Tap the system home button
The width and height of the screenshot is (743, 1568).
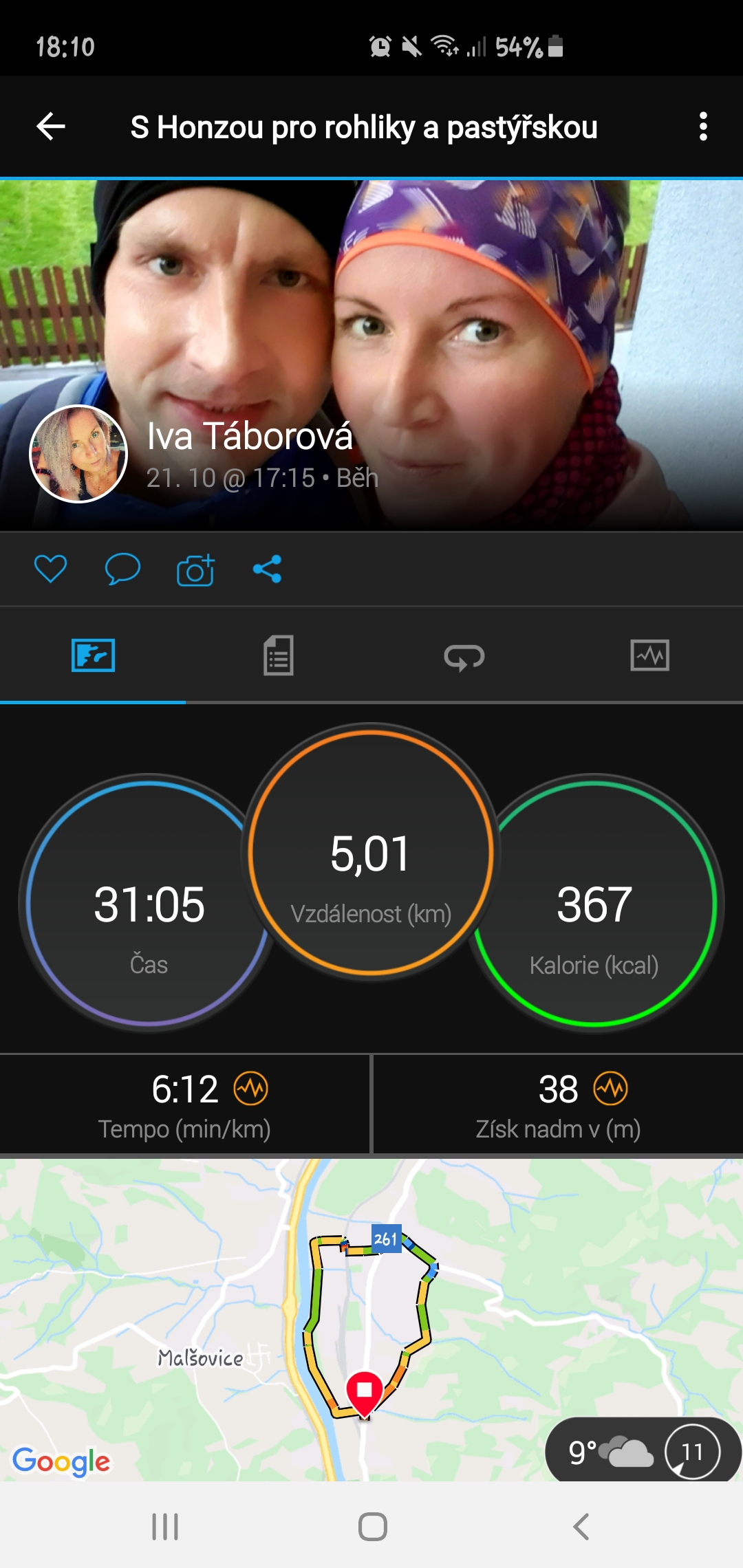click(x=372, y=1527)
